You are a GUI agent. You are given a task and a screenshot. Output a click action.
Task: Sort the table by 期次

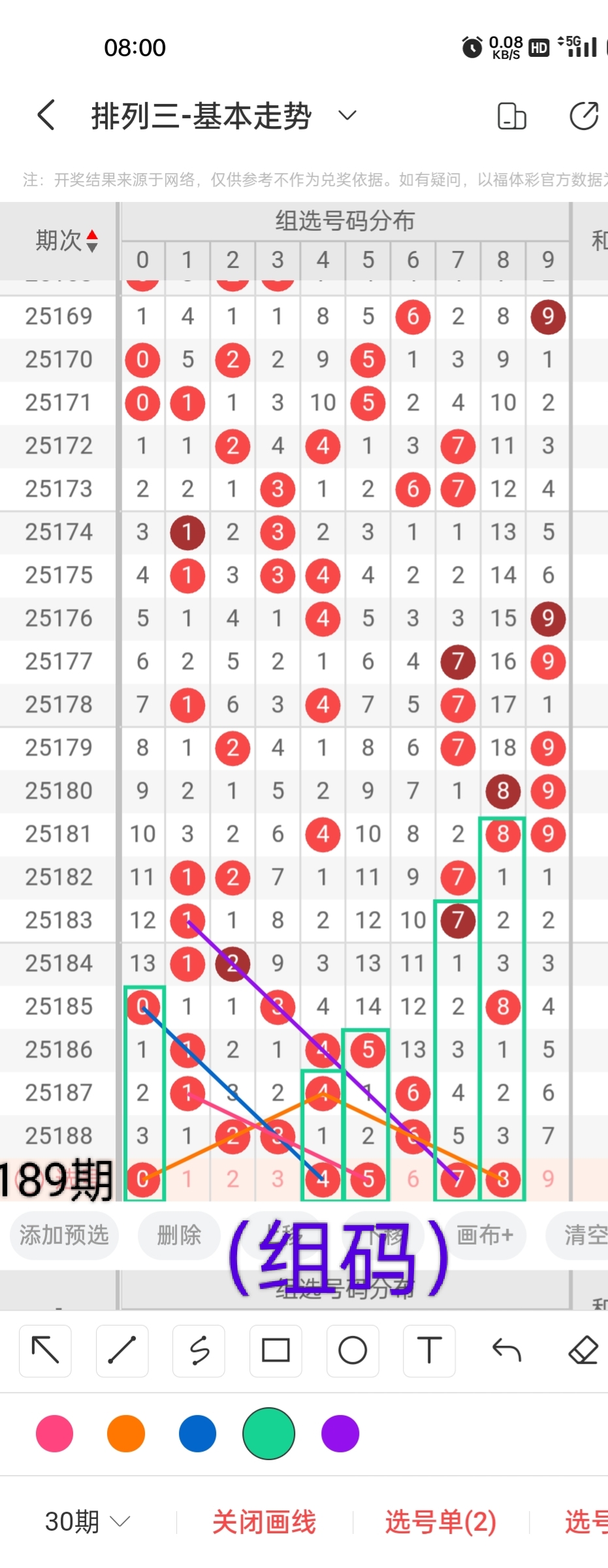tap(66, 240)
